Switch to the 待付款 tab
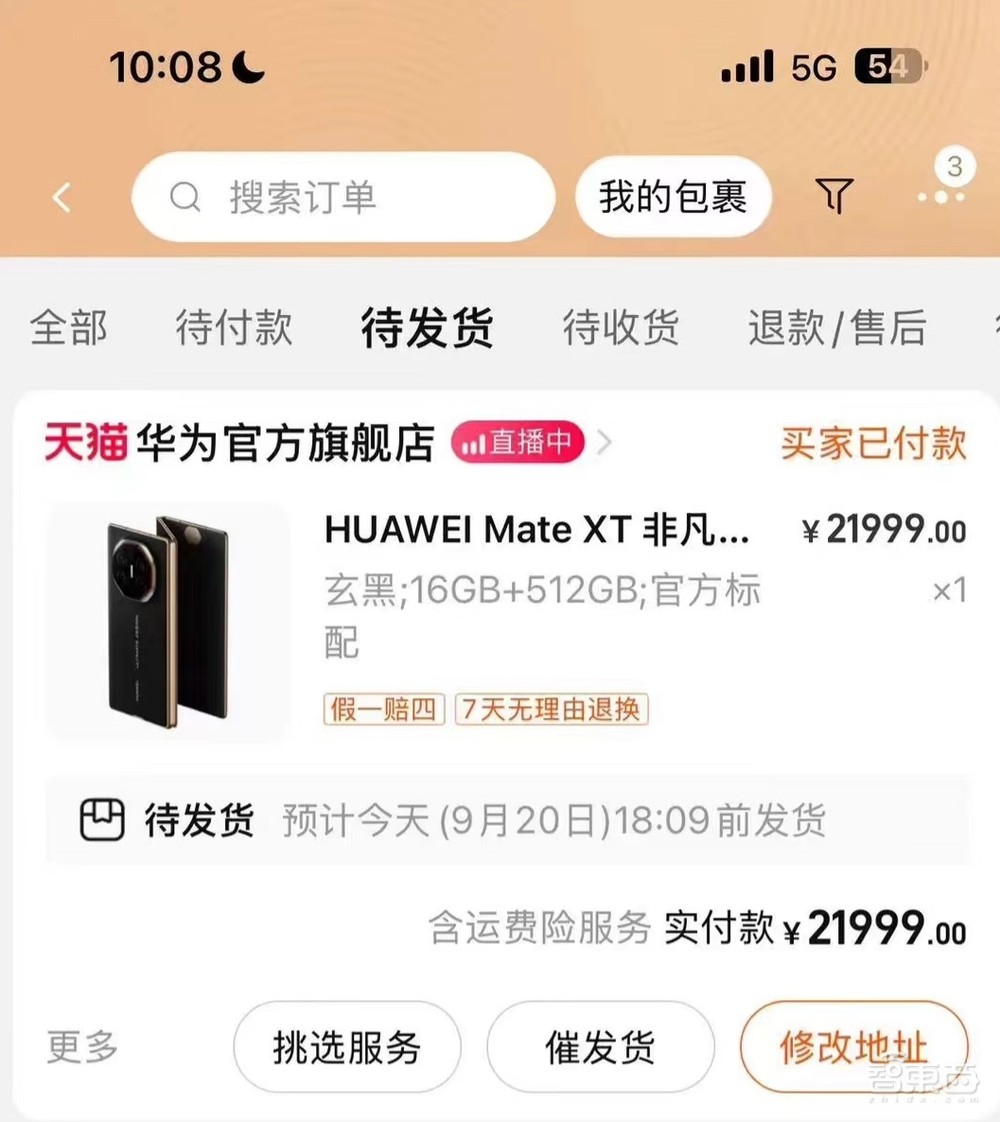Screen dimensions: 1000x1122 [x=233, y=329]
